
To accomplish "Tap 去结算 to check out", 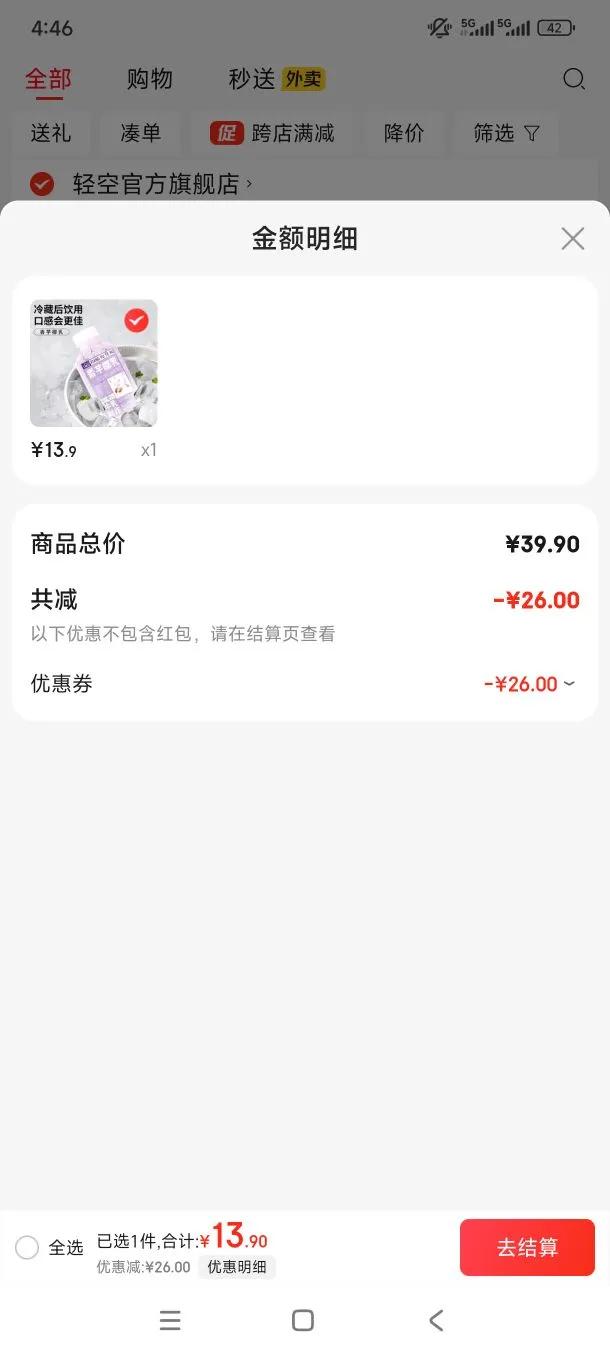I will [x=527, y=1247].
